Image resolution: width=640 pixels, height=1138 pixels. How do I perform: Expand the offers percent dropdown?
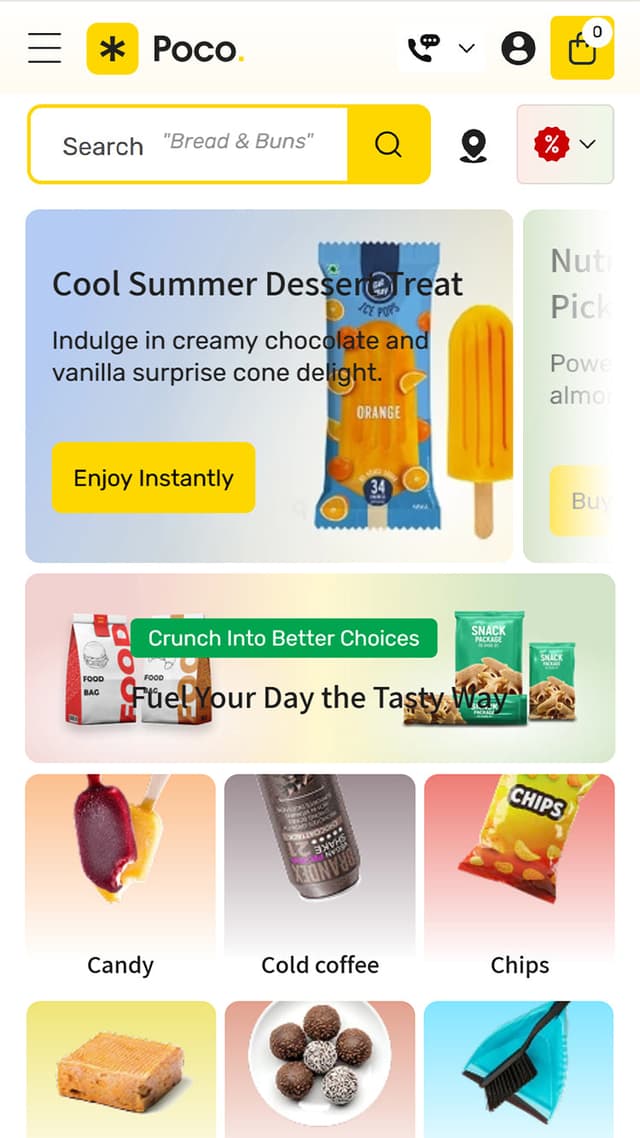tap(565, 145)
